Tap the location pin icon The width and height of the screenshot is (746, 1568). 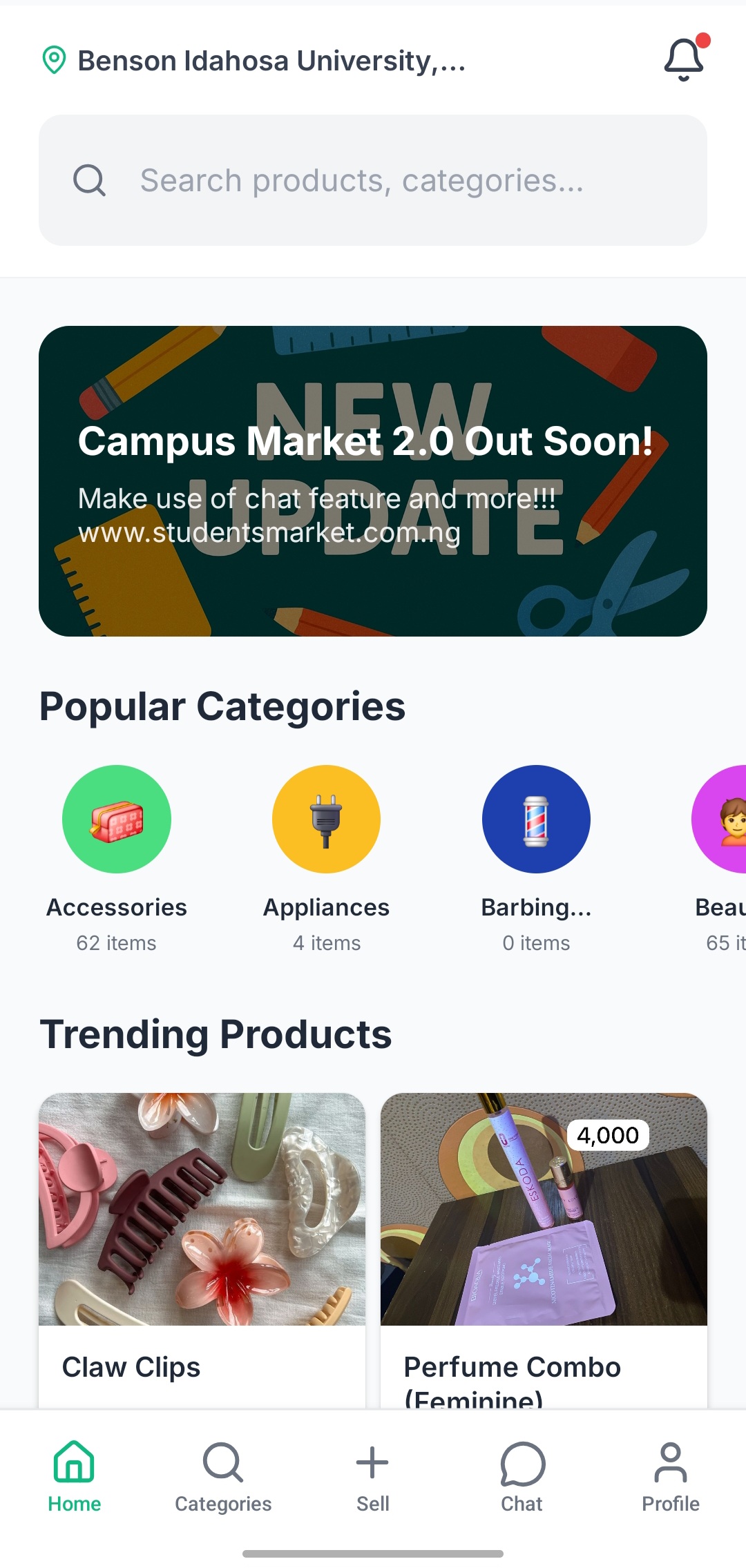54,59
